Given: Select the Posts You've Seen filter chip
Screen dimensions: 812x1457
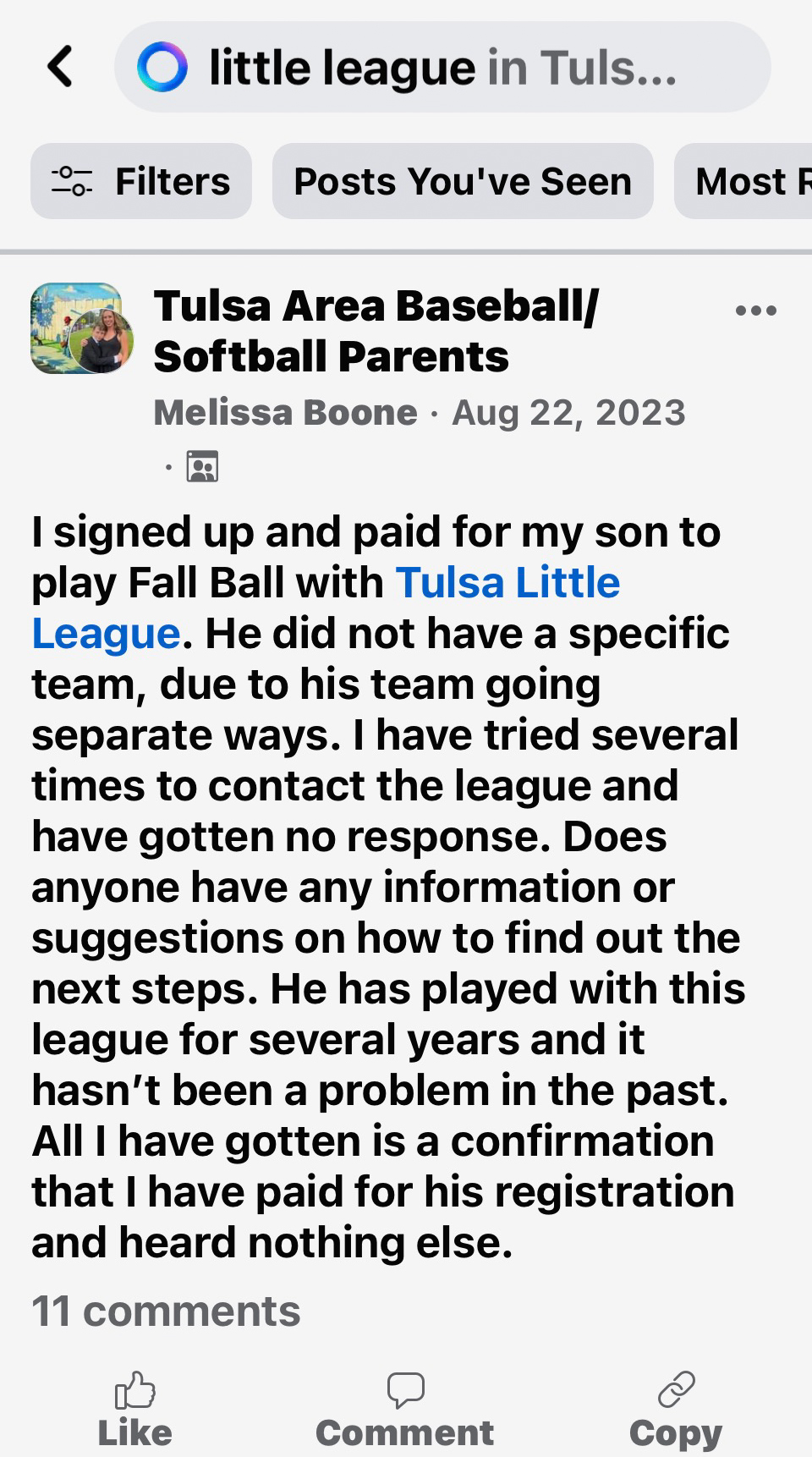Looking at the screenshot, I should 462,181.
